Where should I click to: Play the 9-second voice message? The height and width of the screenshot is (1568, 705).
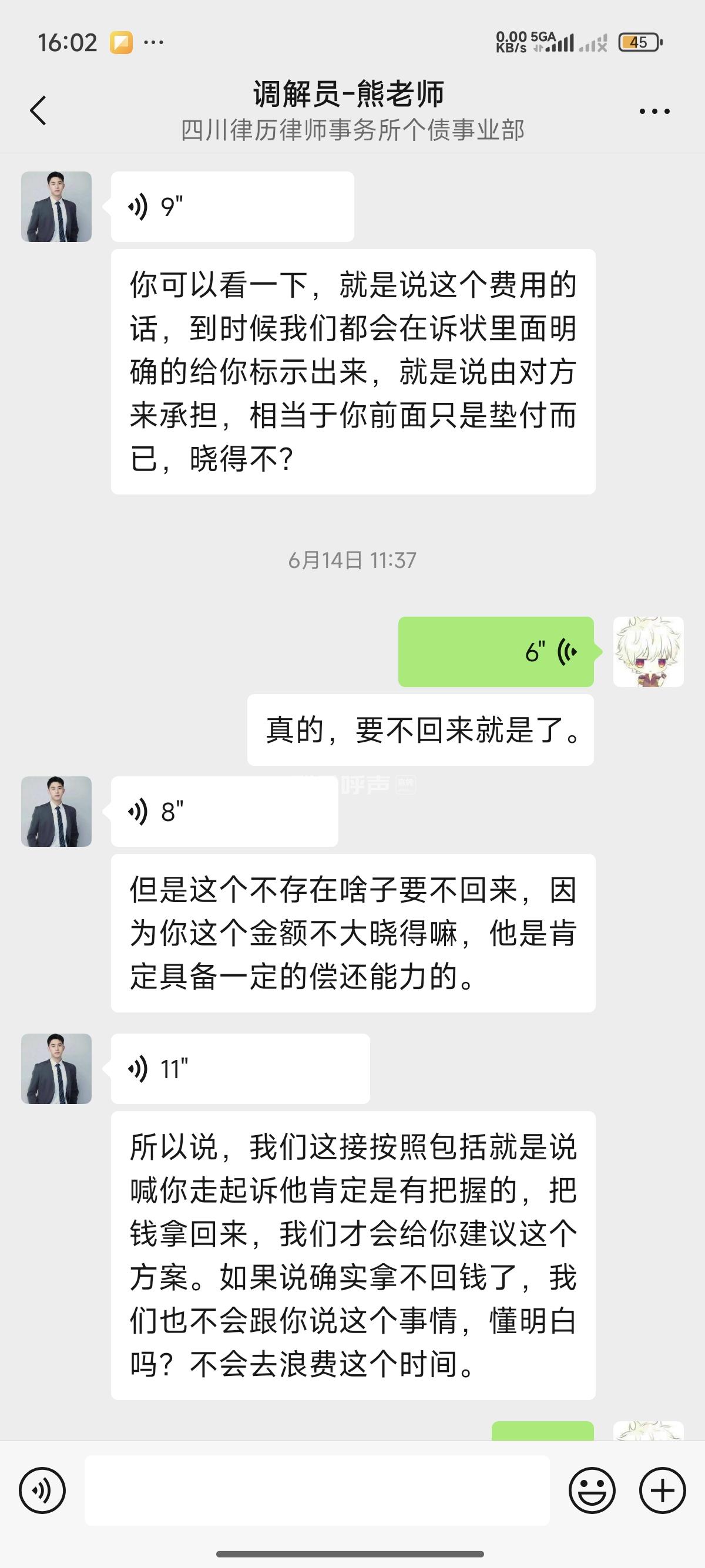pyautogui.click(x=231, y=207)
